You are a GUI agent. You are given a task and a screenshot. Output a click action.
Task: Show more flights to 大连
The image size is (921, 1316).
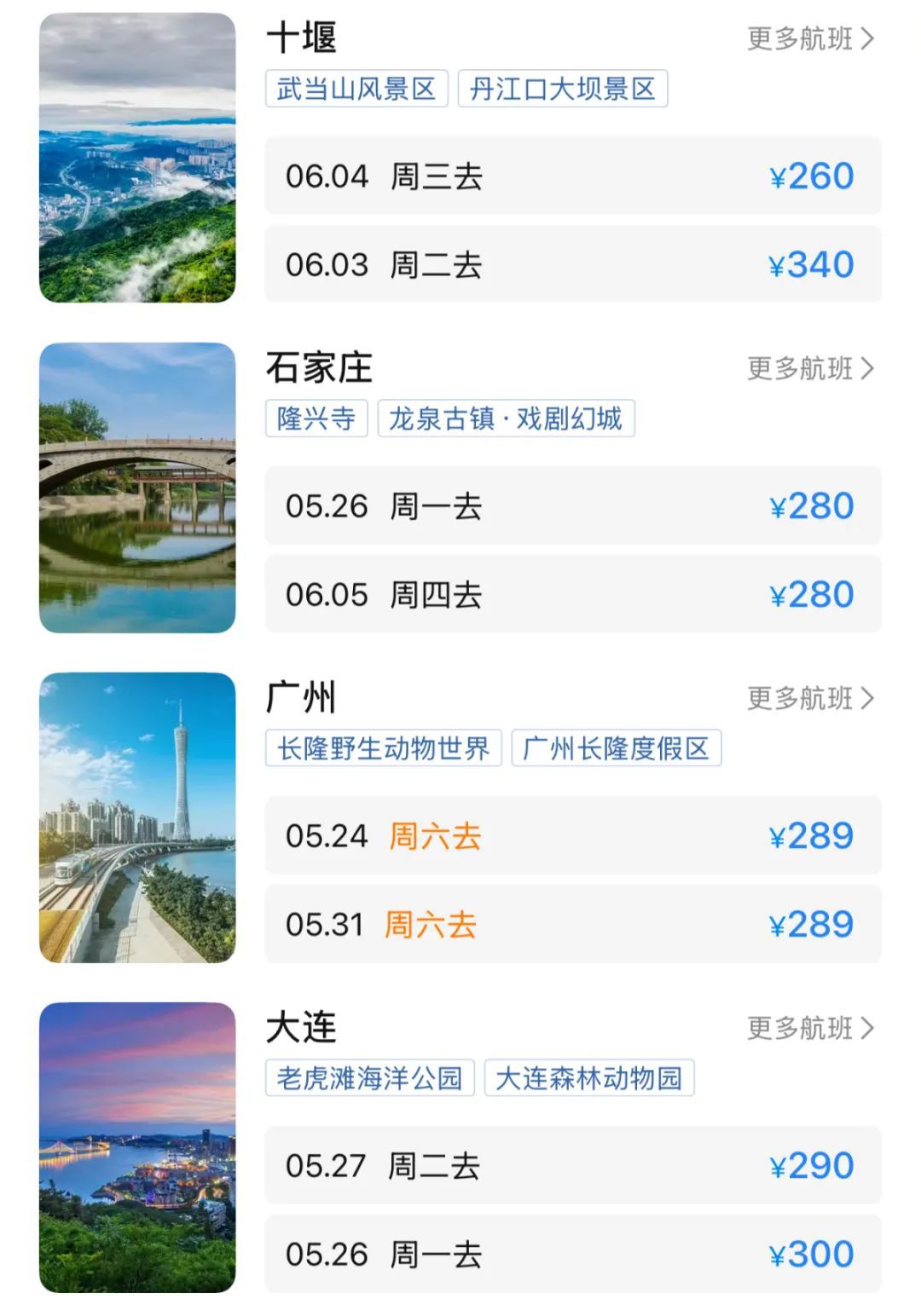810,1028
